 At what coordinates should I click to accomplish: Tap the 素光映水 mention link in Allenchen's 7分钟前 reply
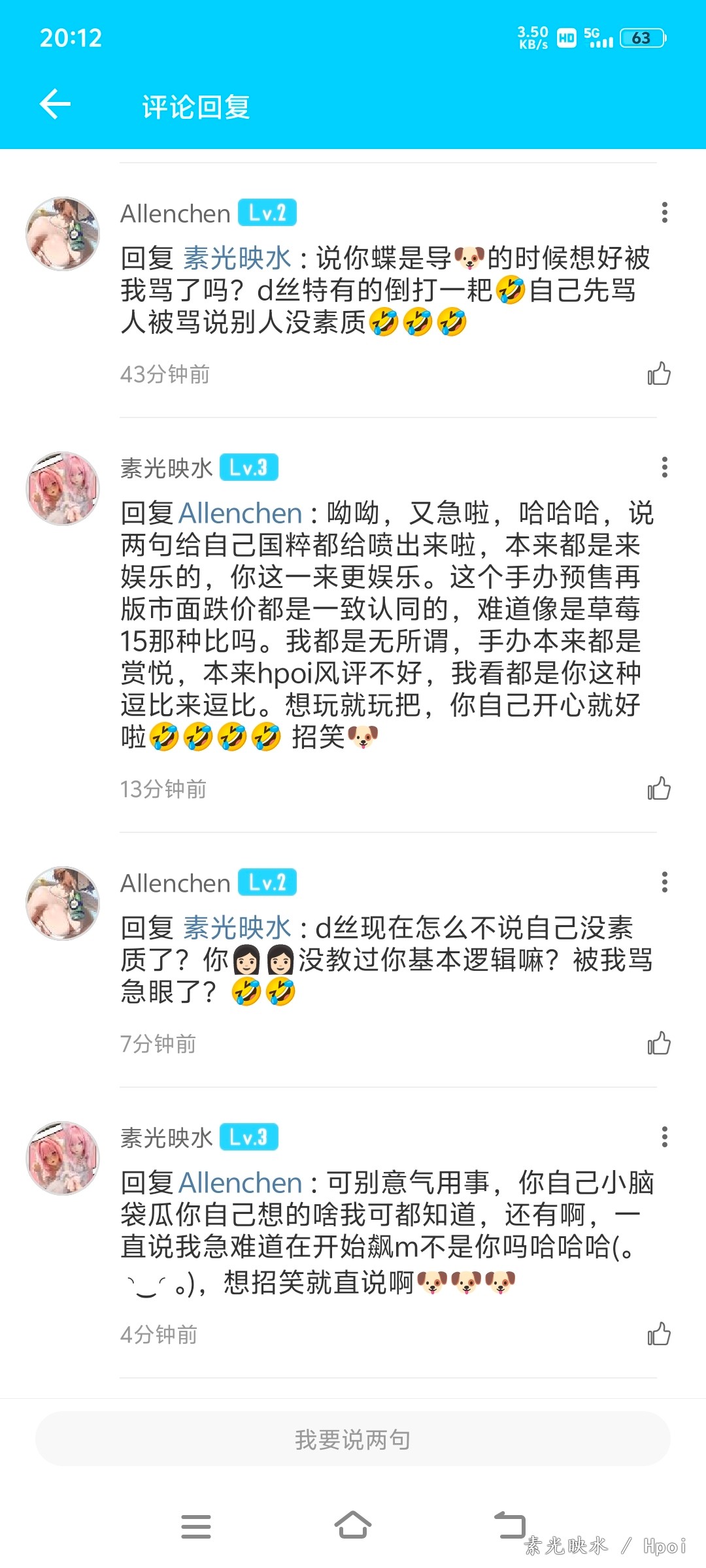click(x=237, y=928)
